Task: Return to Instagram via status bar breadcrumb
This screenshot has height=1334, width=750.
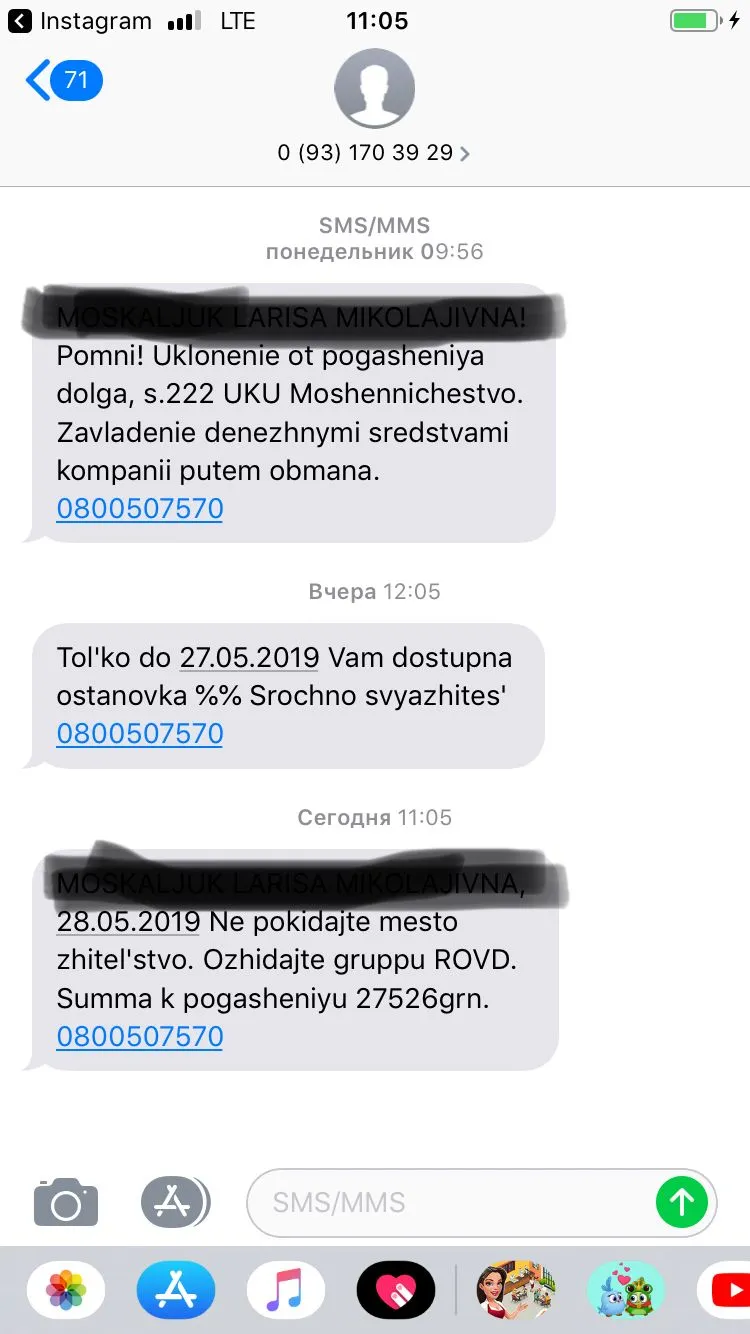Action: [x=82, y=21]
